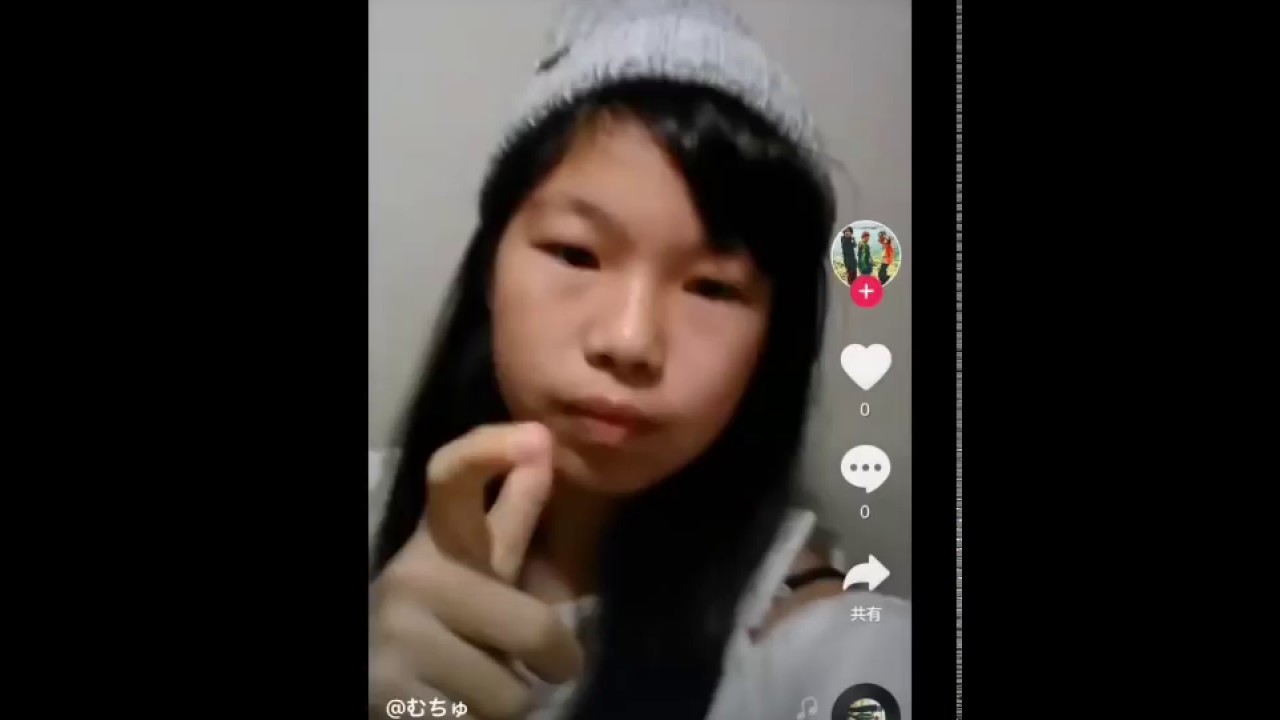Open the spinning music disc

[x=865, y=704]
